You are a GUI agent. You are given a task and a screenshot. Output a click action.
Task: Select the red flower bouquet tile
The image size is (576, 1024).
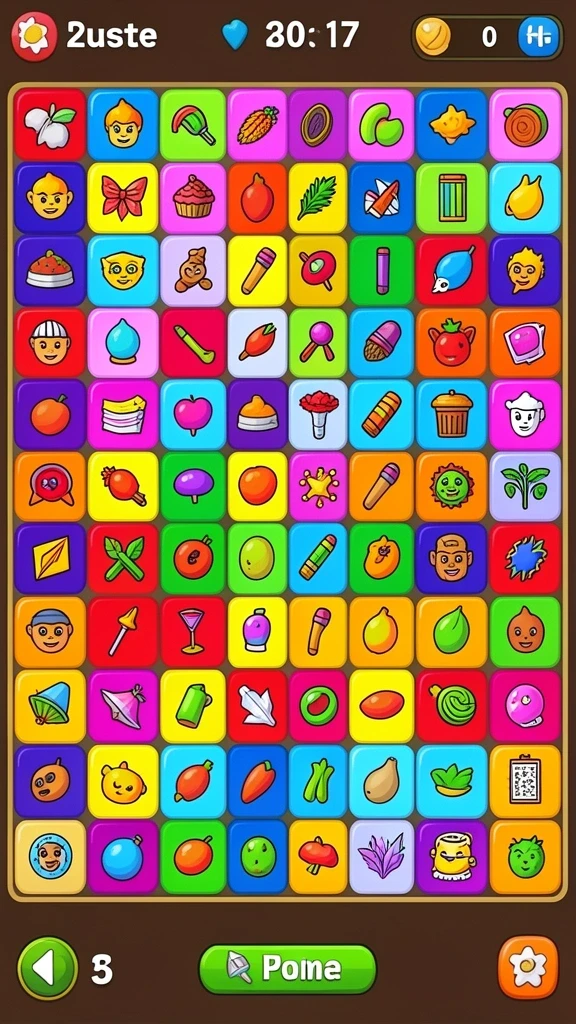[319, 414]
